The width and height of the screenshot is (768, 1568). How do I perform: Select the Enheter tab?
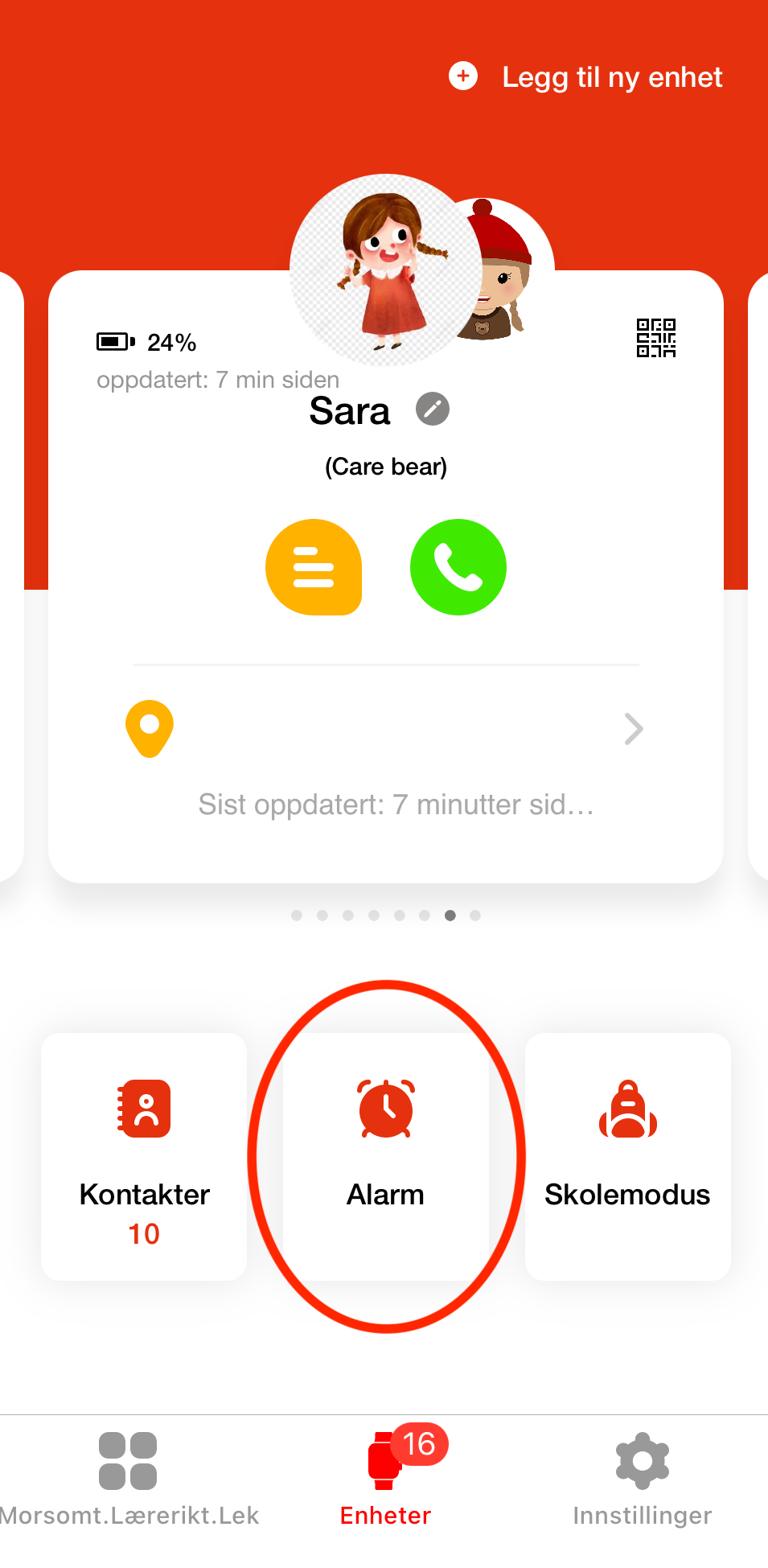pos(386,1479)
